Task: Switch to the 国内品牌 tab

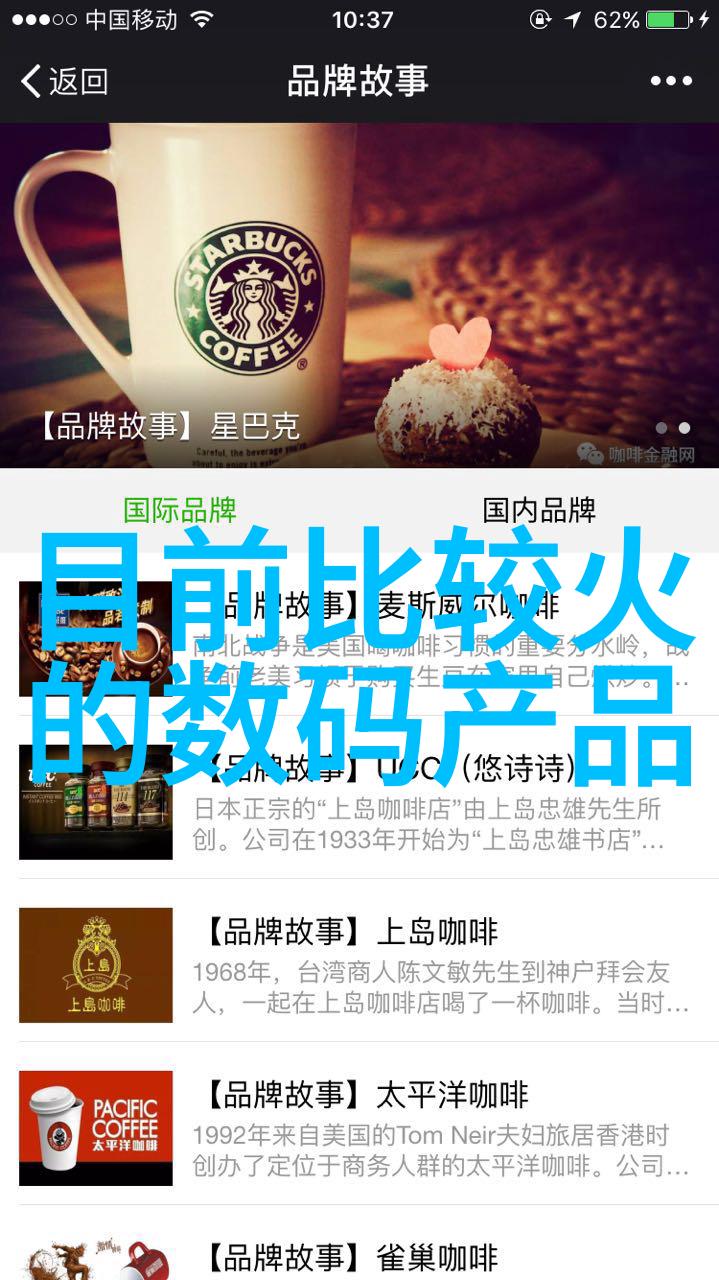Action: click(539, 510)
